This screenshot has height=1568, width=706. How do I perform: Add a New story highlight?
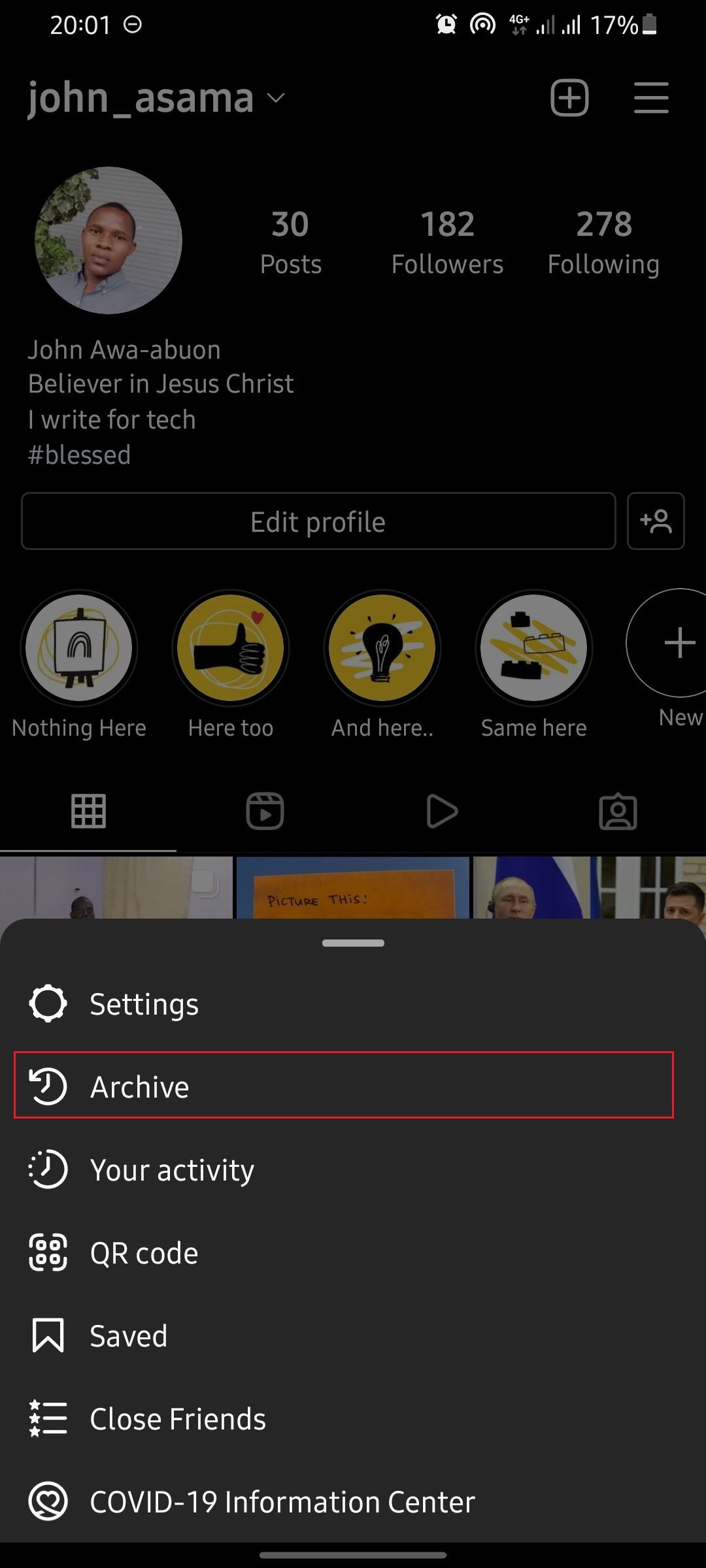[679, 644]
